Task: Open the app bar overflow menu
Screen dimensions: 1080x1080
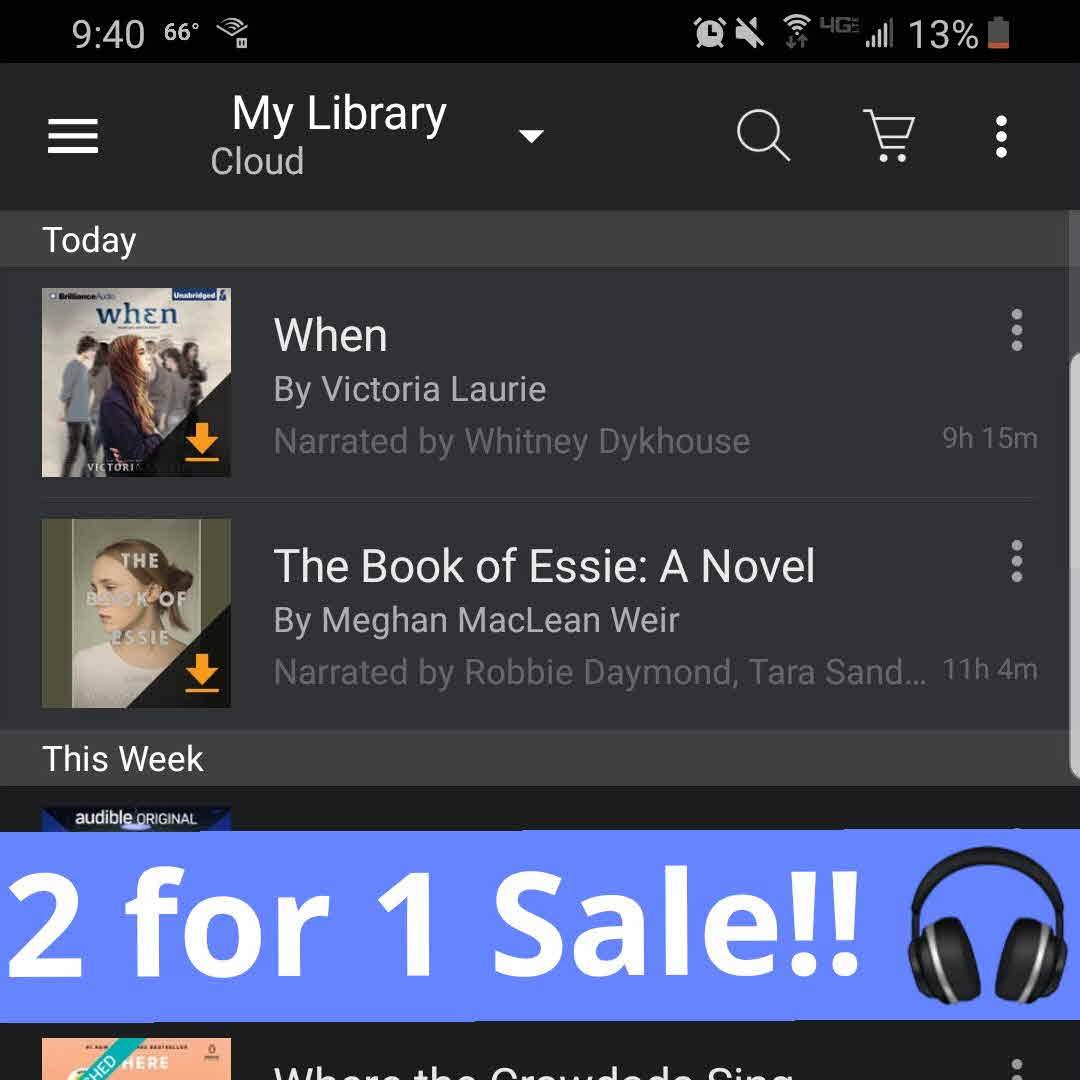Action: 1001,136
